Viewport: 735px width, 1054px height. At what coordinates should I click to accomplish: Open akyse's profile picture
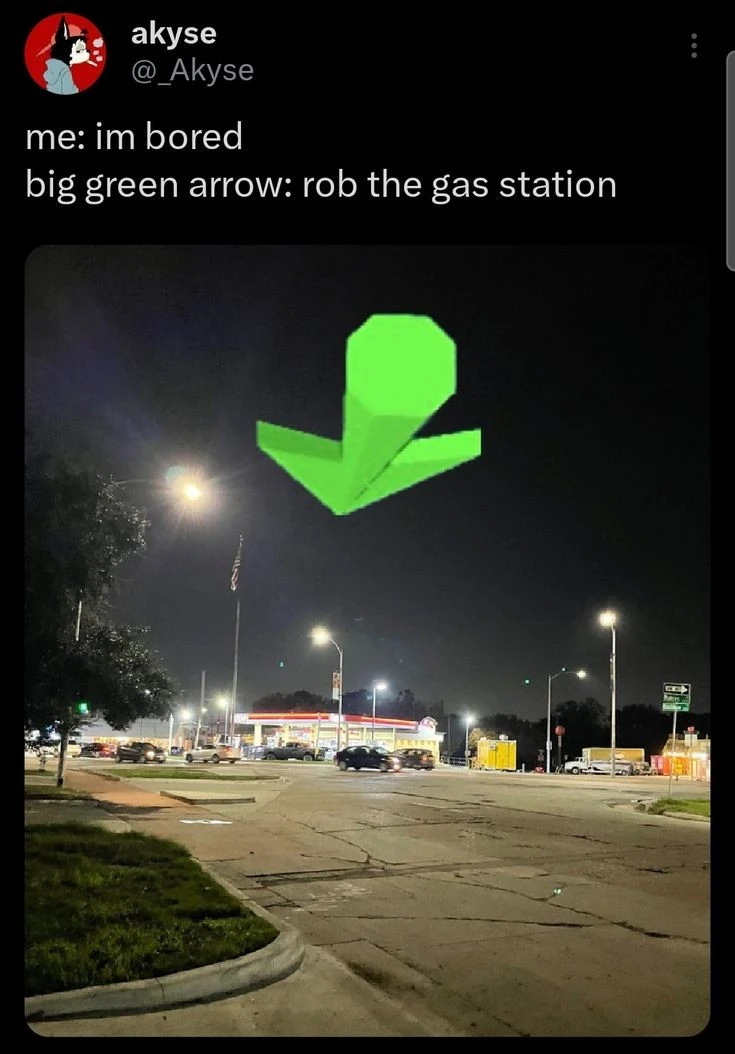tap(64, 54)
